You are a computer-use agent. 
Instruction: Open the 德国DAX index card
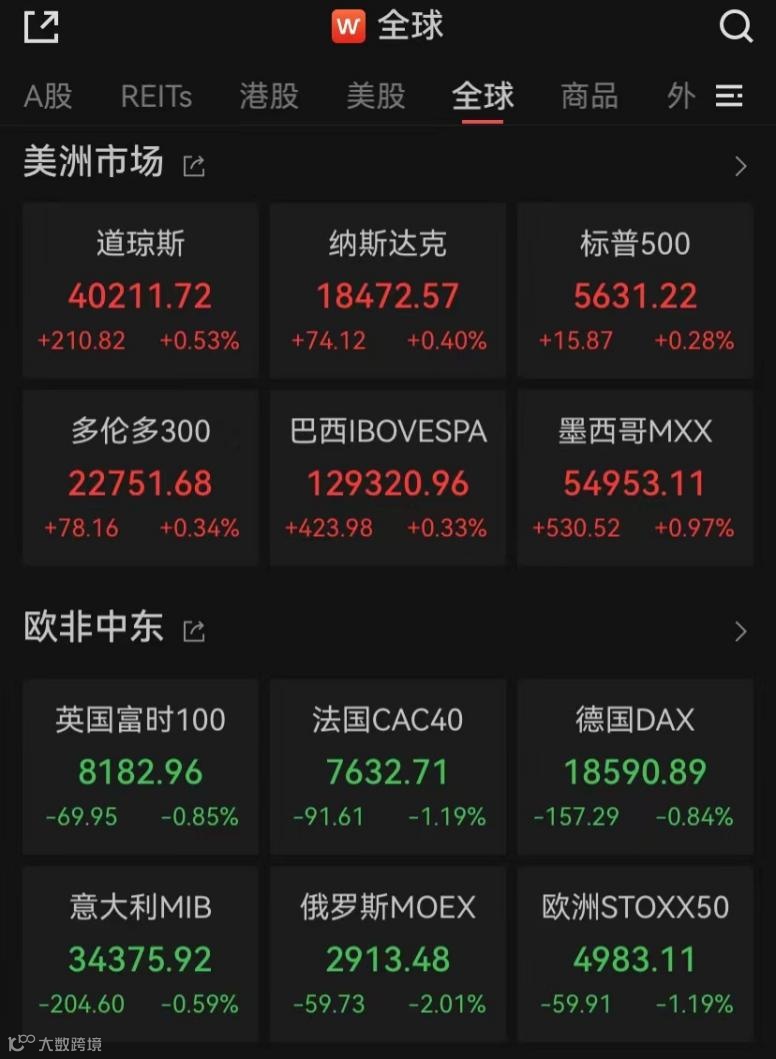pyautogui.click(x=635, y=766)
